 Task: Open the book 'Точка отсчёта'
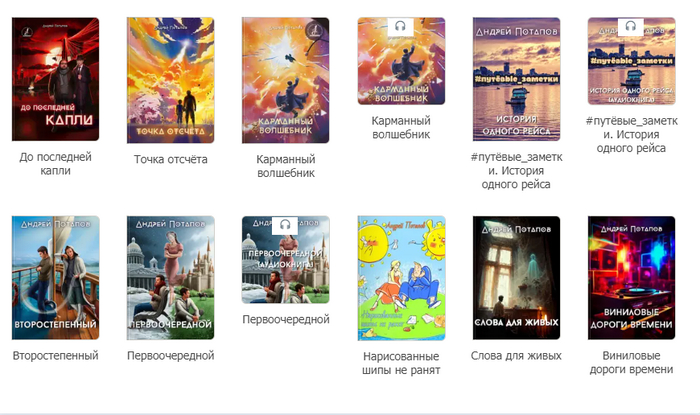[171, 80]
